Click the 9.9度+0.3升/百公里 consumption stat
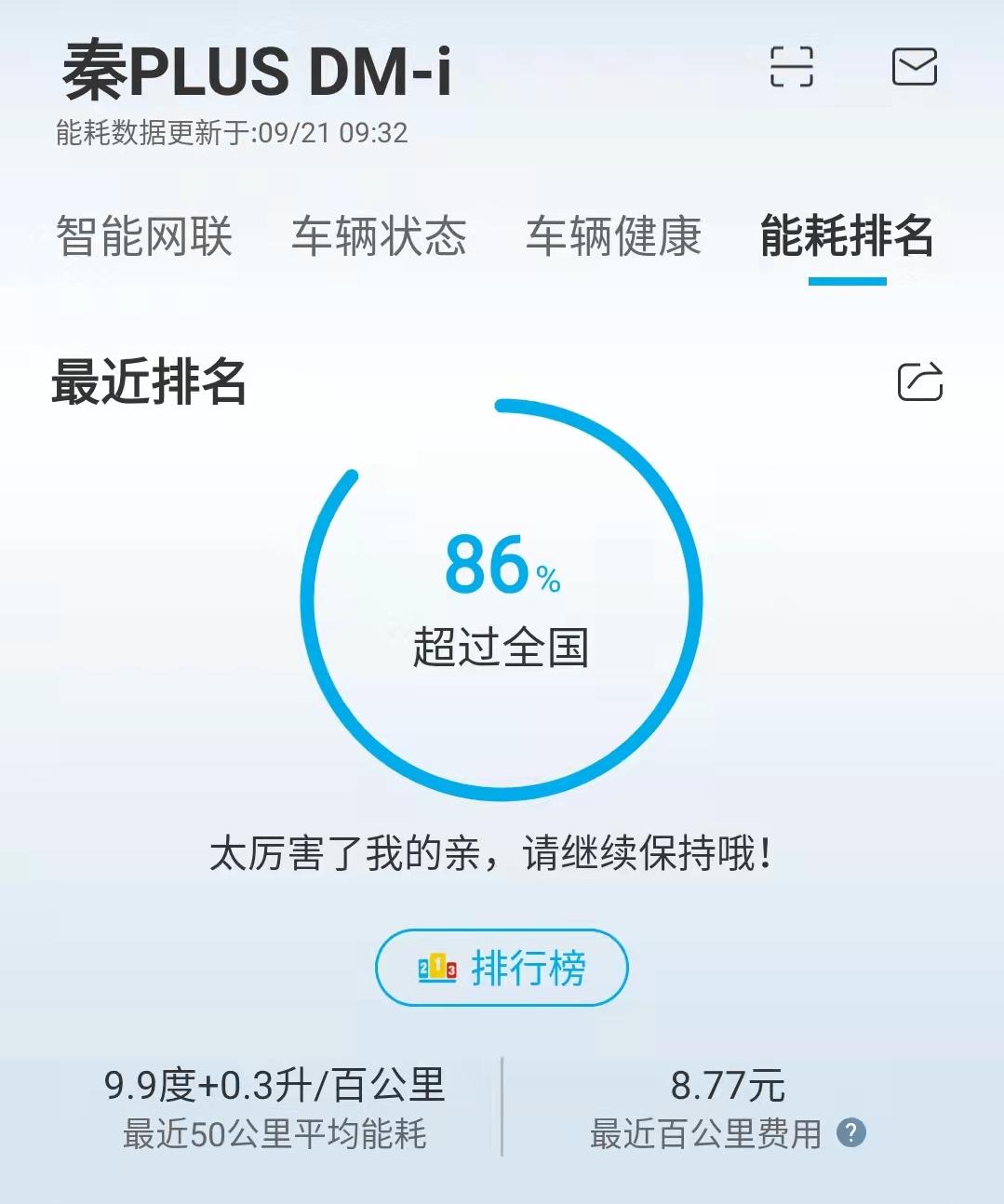The height and width of the screenshot is (1204, 1004). pyautogui.click(x=274, y=1083)
